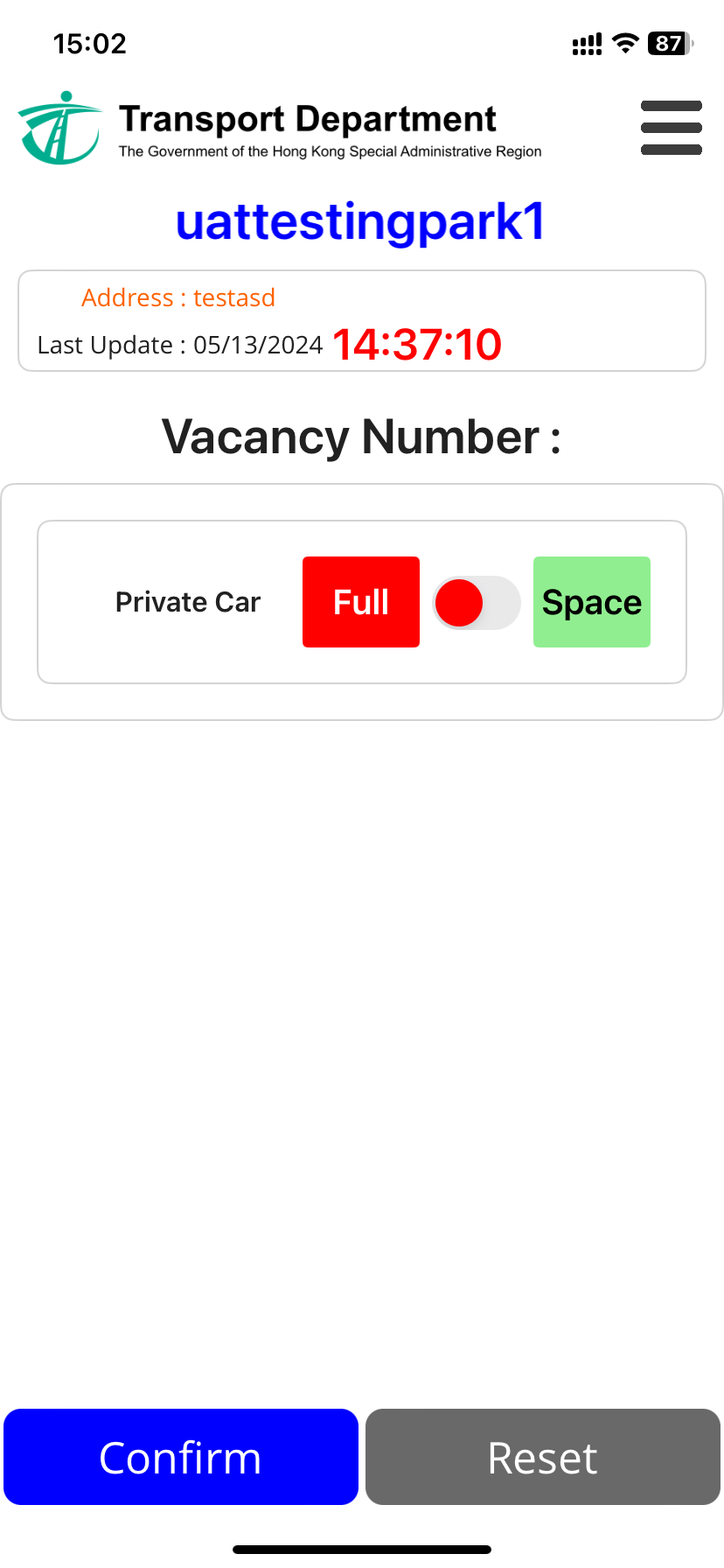Open the hamburger menu
724x1568 pixels.
point(671,128)
